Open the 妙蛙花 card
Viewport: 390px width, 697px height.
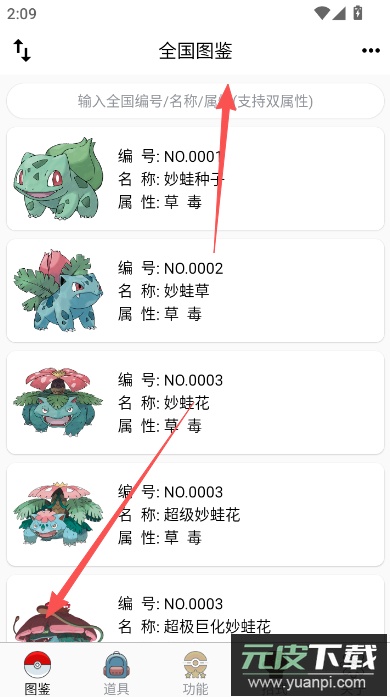pyautogui.click(x=195, y=402)
